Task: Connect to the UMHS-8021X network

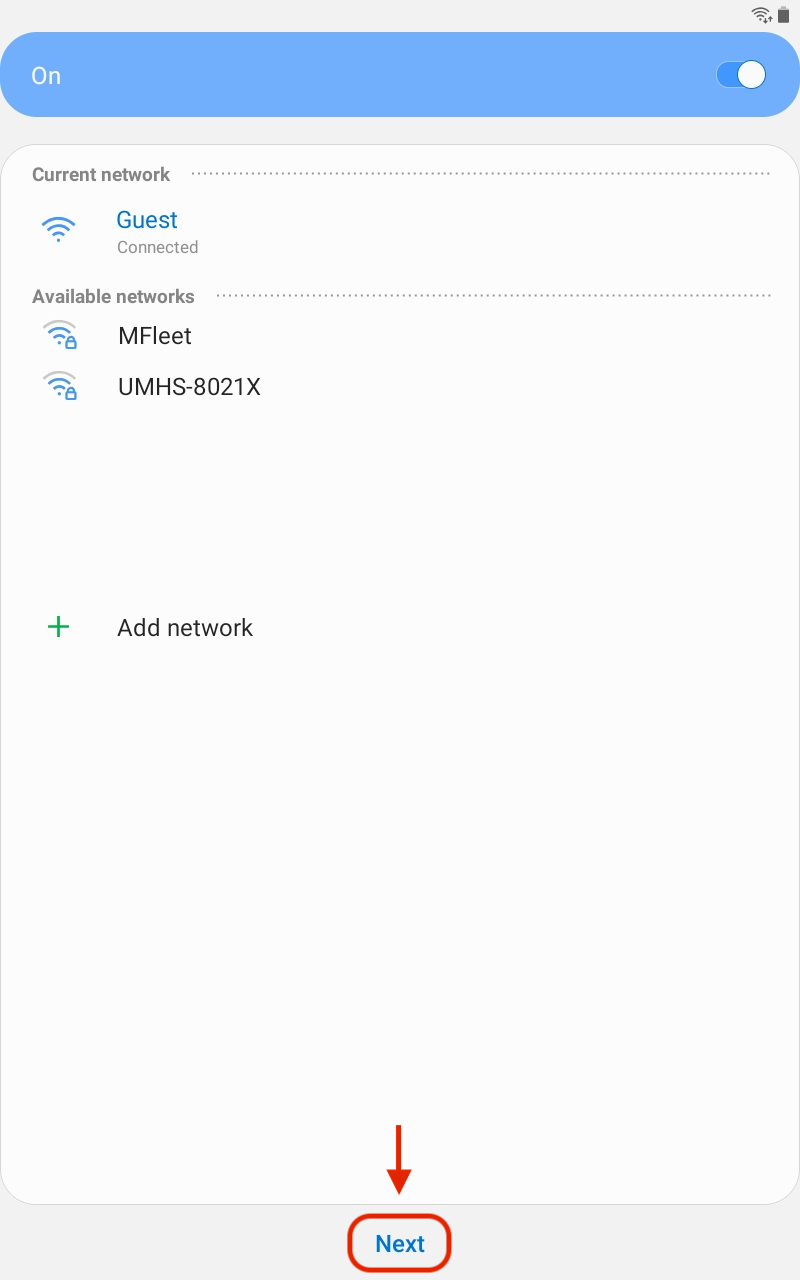Action: coord(189,387)
